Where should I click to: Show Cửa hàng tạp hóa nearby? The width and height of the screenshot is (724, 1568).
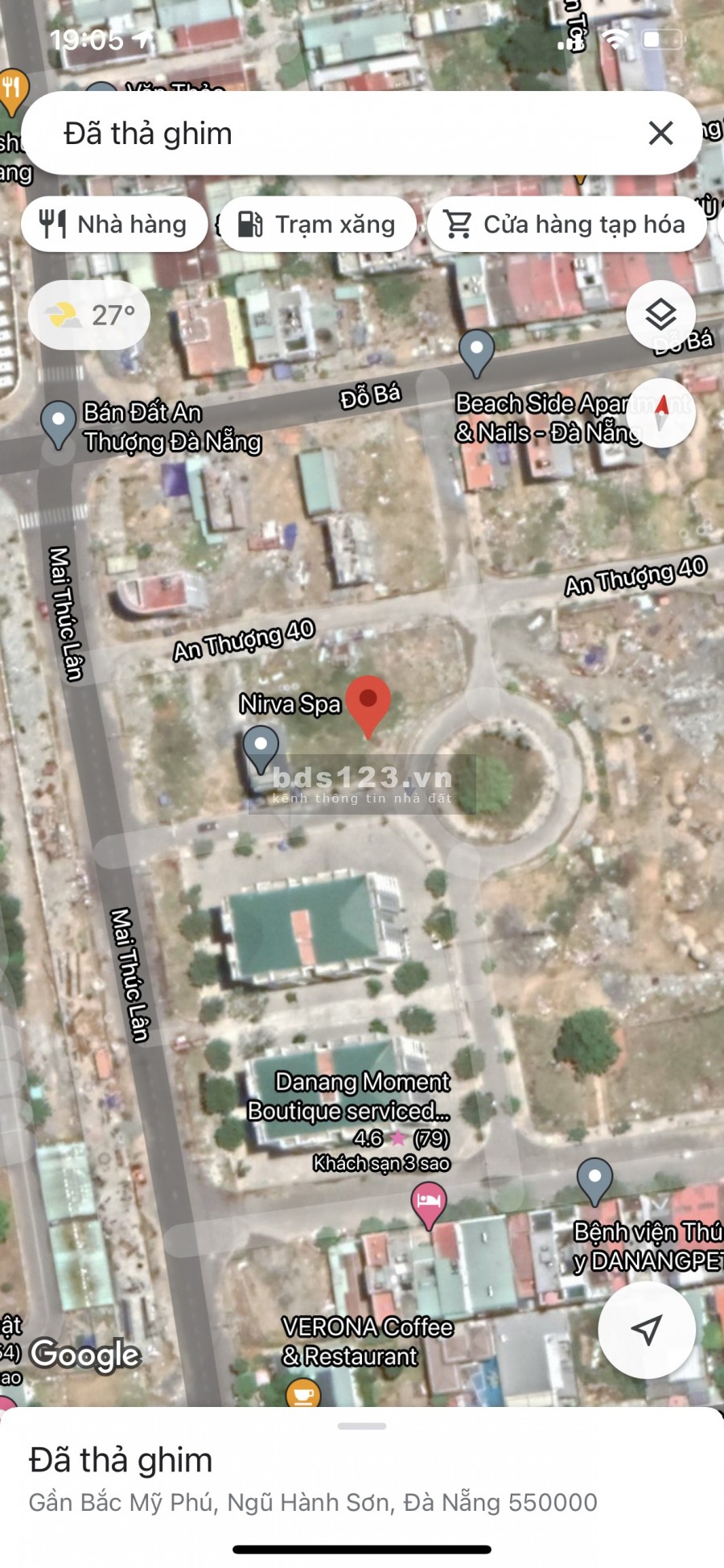(x=568, y=224)
